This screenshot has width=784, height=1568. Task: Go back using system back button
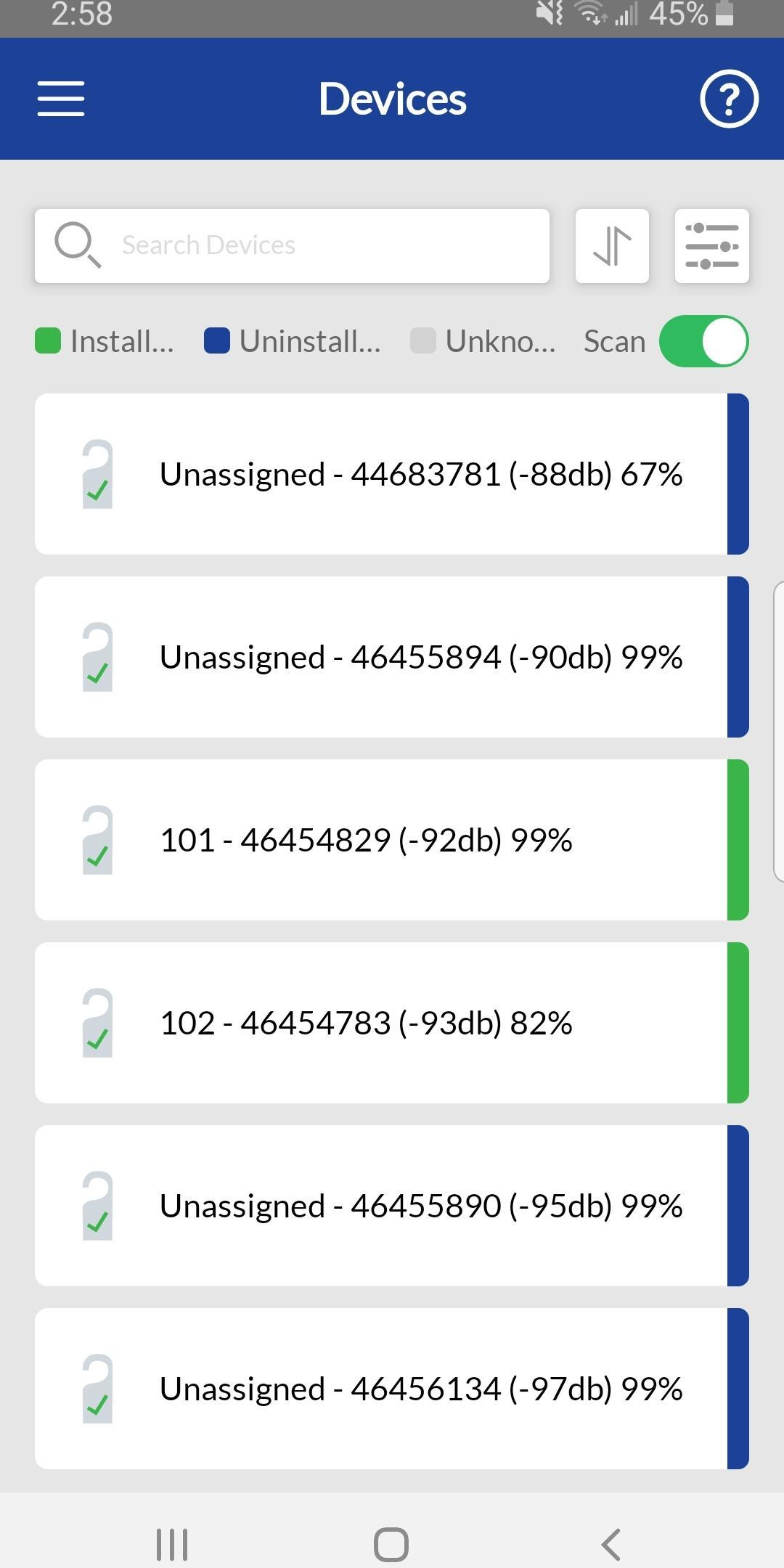(611, 1544)
